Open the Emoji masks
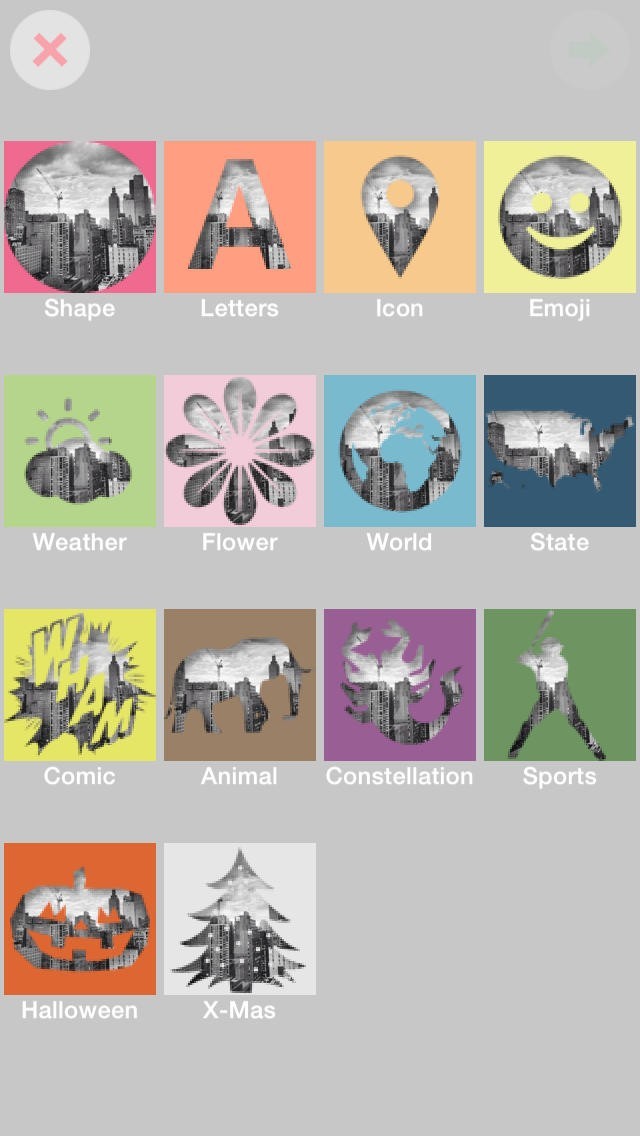The image size is (640, 1136). (x=560, y=217)
